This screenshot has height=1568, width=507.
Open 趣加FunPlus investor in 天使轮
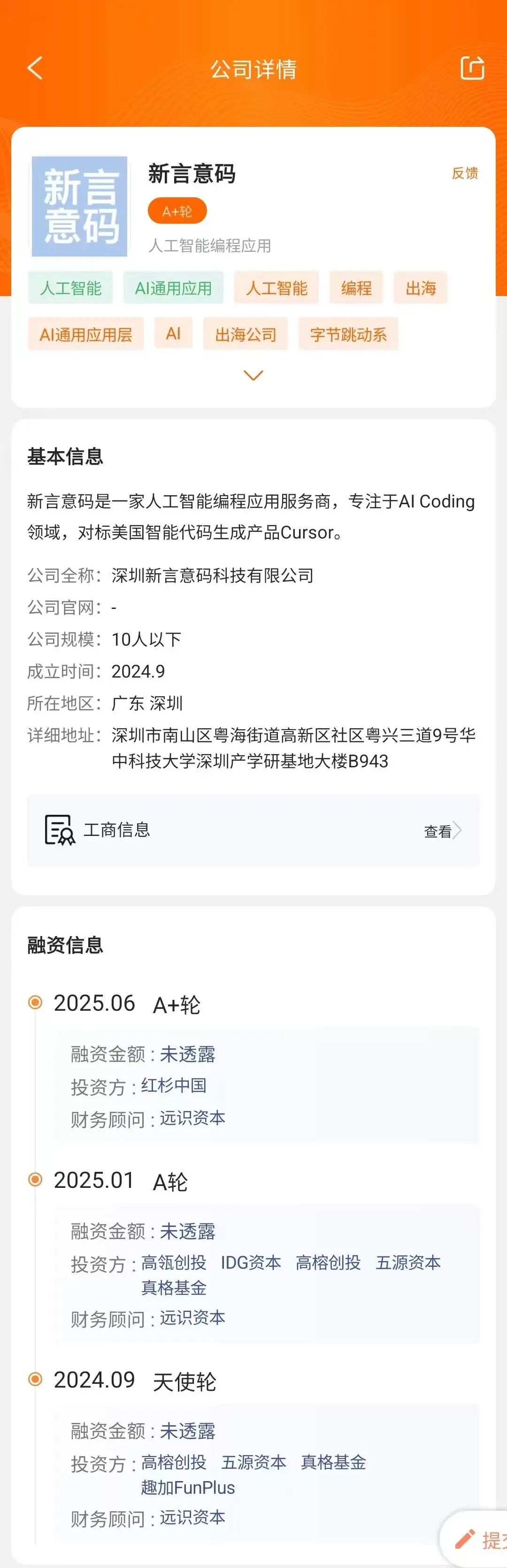click(x=188, y=1487)
